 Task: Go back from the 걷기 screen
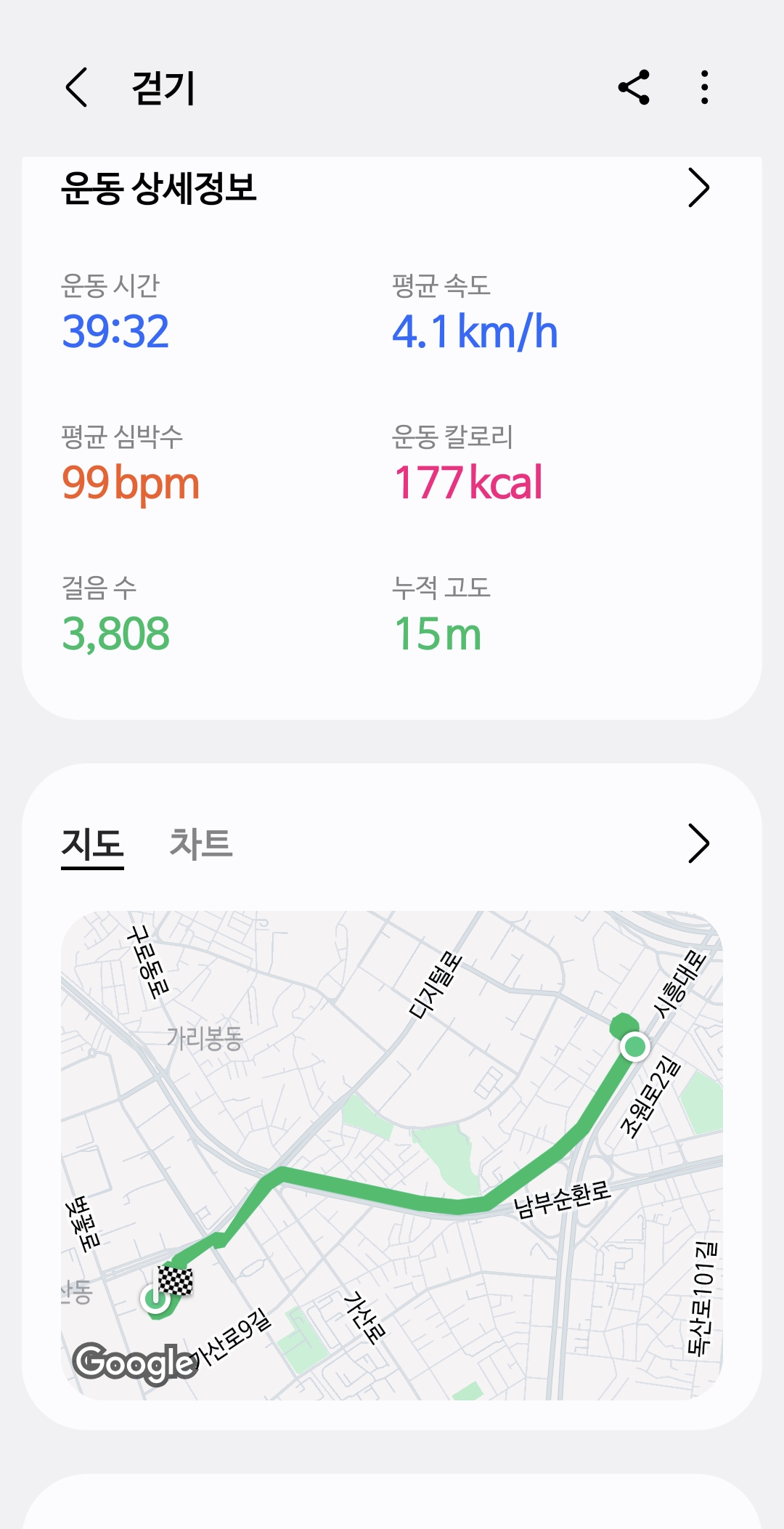(77, 88)
